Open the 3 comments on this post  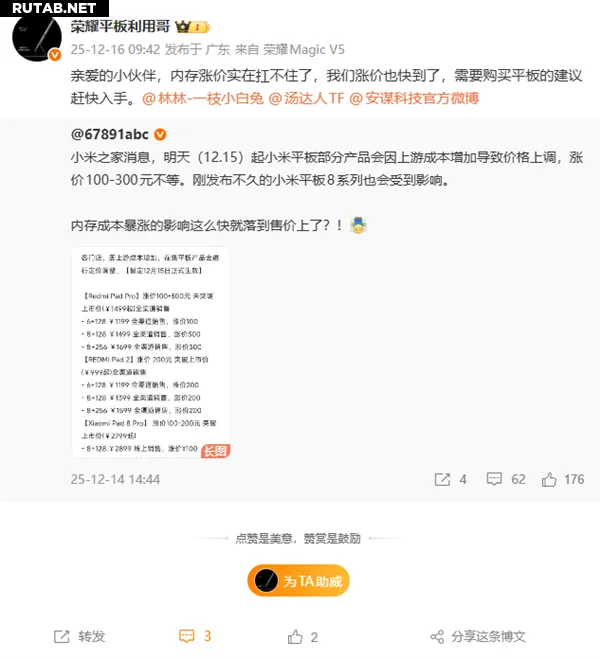tap(195, 636)
